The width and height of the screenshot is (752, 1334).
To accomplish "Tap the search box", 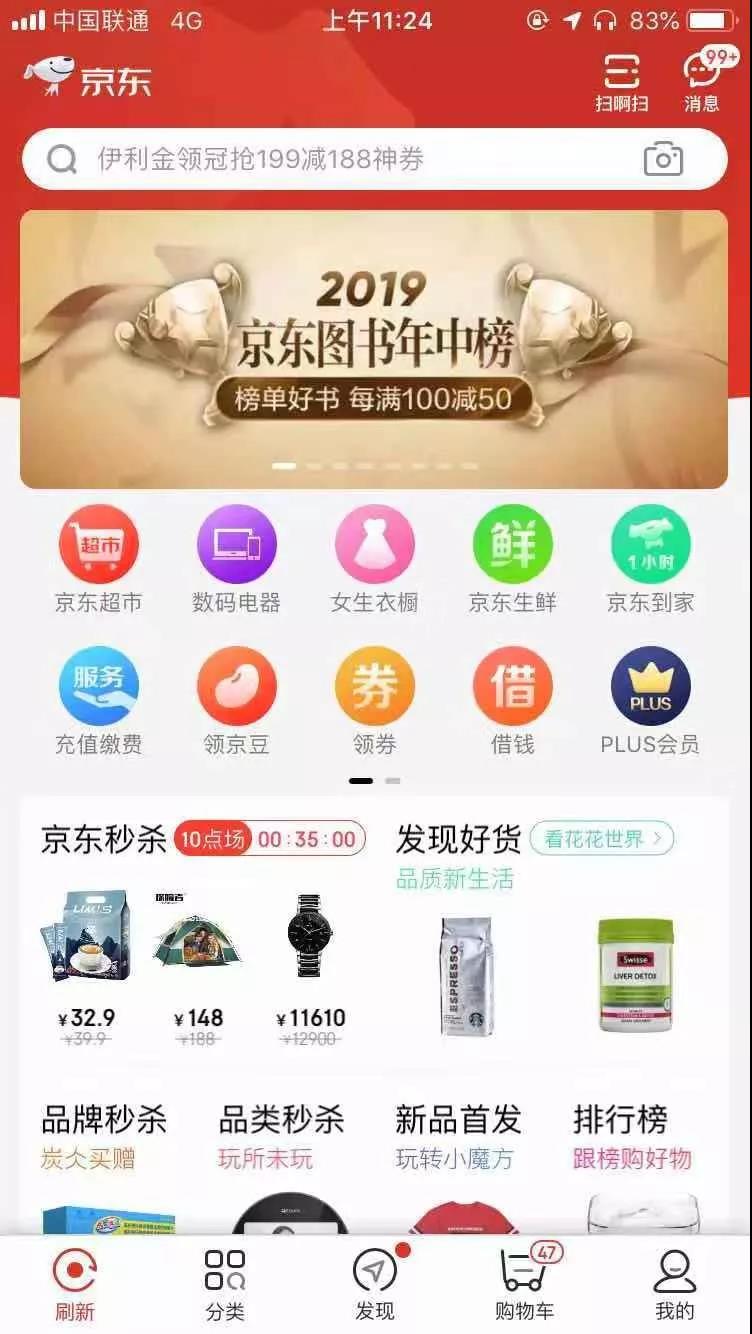I will (340, 159).
